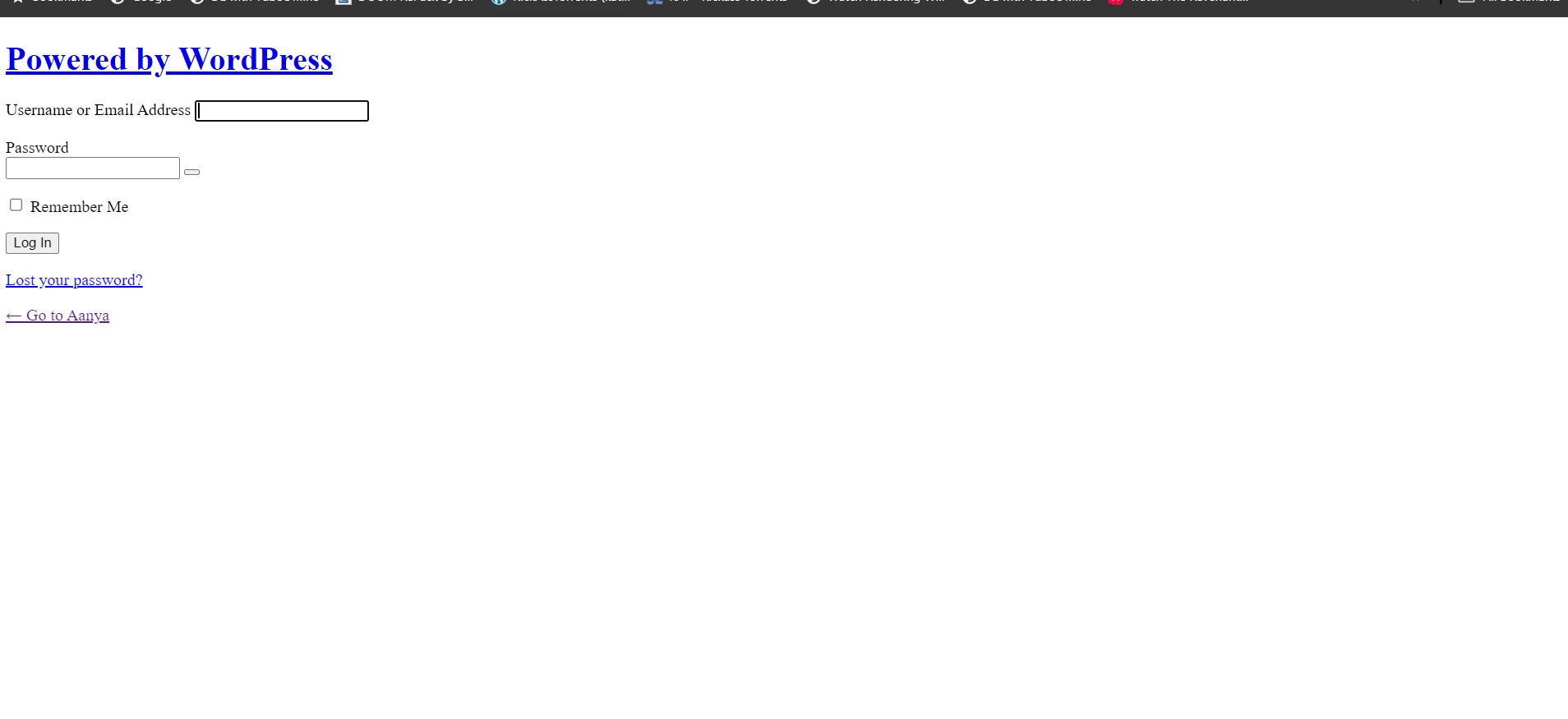Viewport: 1568px width, 719px height.
Task: Click the Log In button
Action: 32,243
